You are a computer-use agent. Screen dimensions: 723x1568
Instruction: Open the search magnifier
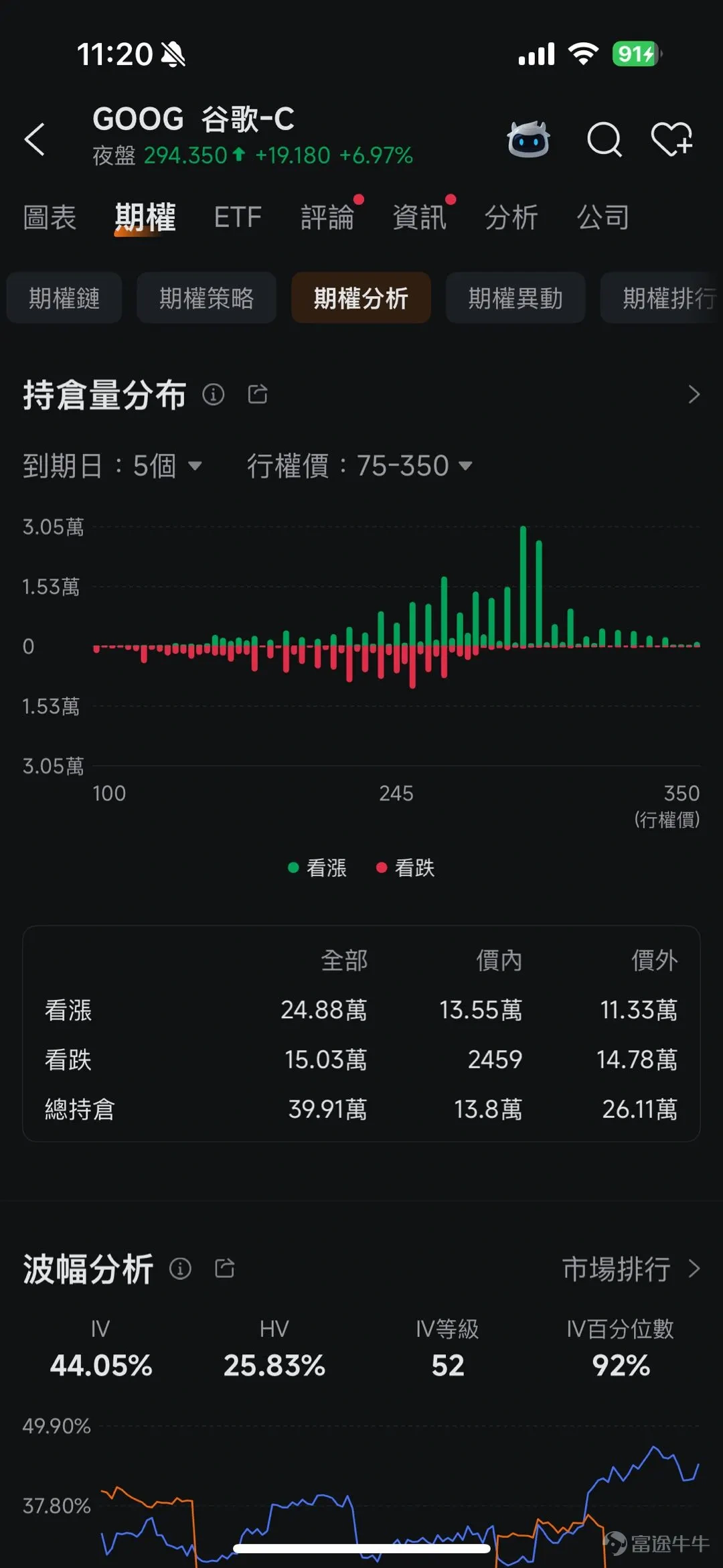click(604, 139)
